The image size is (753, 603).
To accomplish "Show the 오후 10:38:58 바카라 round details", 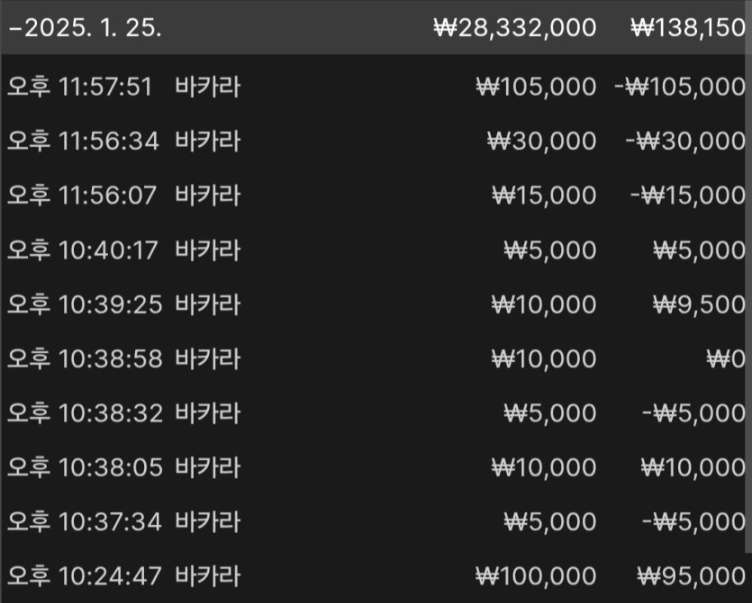I will point(375,358).
